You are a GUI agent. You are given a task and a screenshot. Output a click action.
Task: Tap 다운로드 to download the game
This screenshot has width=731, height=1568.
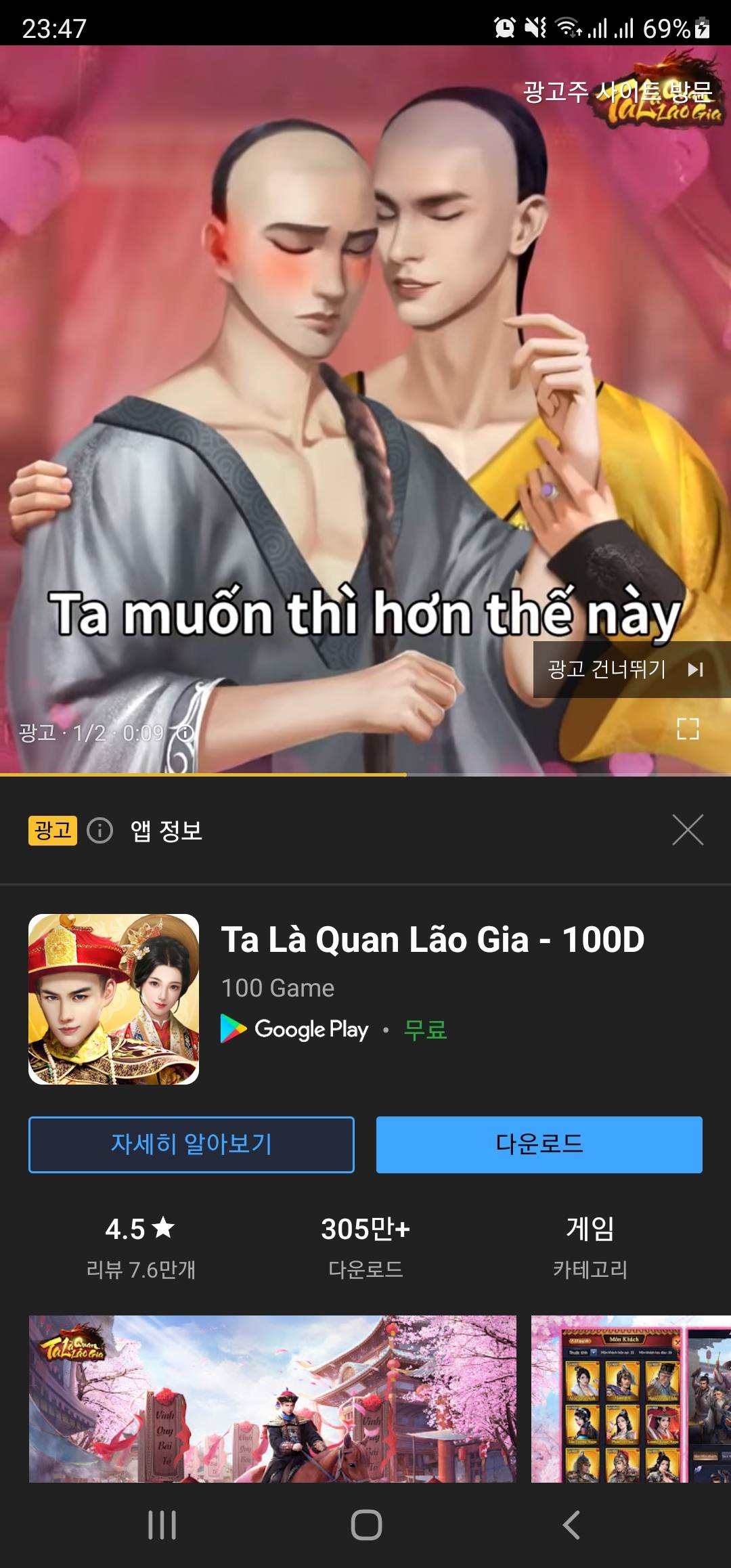click(x=539, y=1144)
